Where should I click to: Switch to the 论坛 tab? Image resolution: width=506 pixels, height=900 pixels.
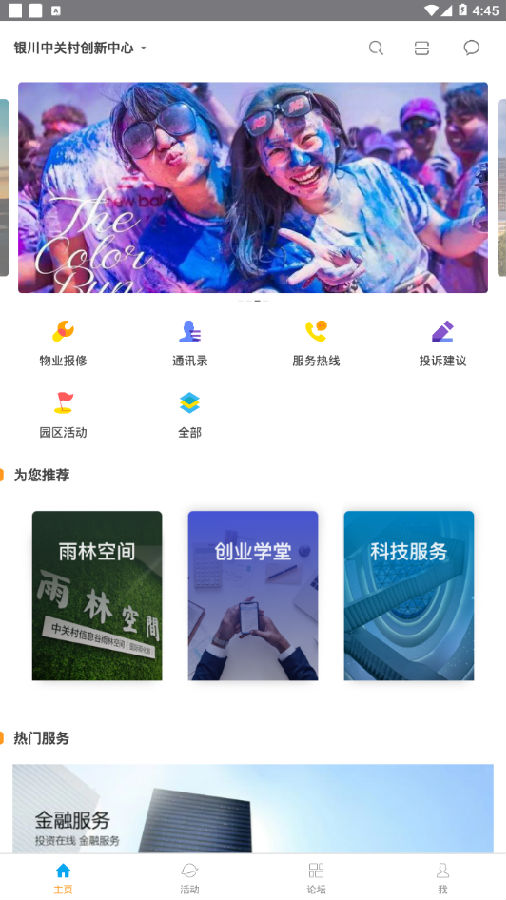tap(316, 878)
